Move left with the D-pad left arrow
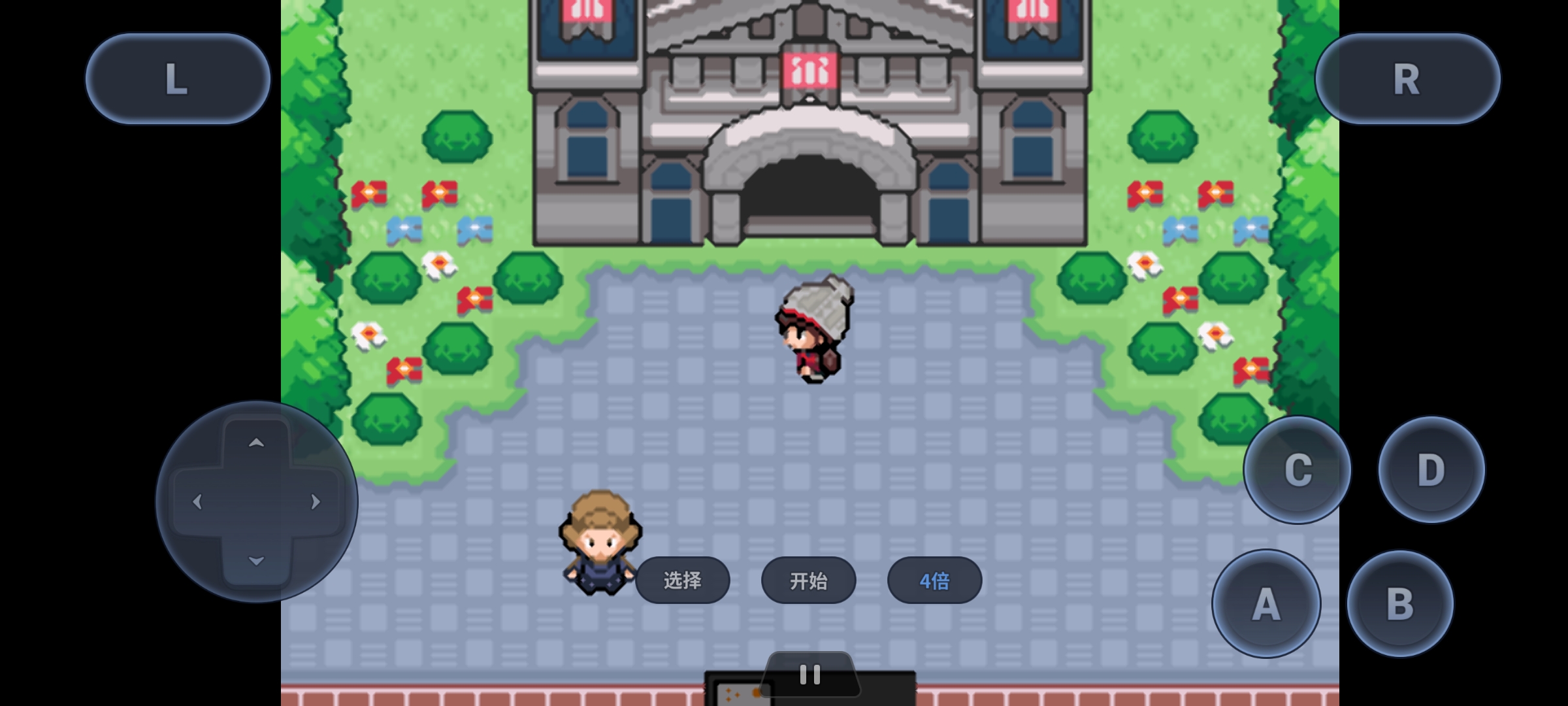 197,502
